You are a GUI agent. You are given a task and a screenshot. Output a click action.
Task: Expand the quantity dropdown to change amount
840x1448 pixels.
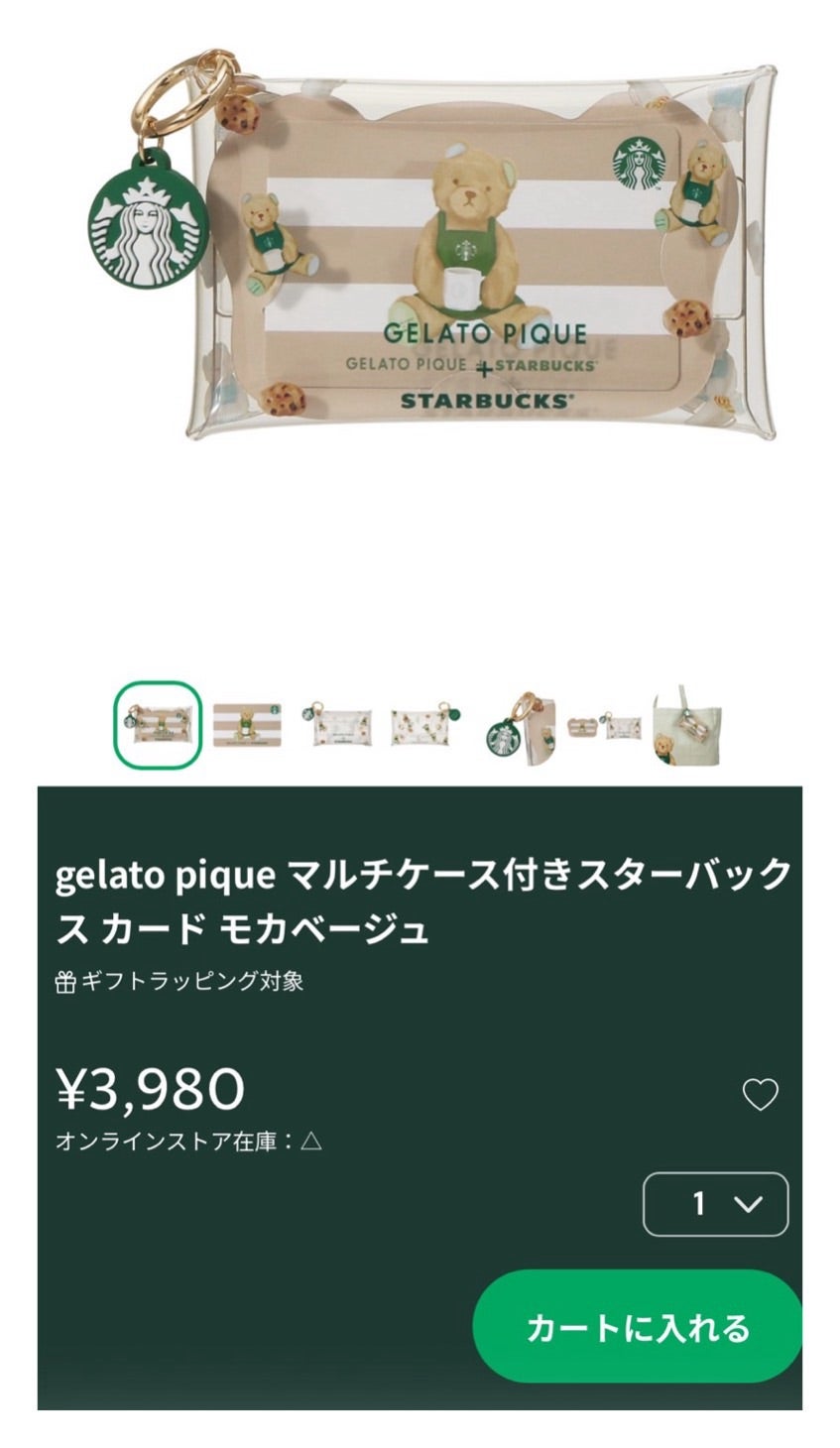coord(716,1202)
